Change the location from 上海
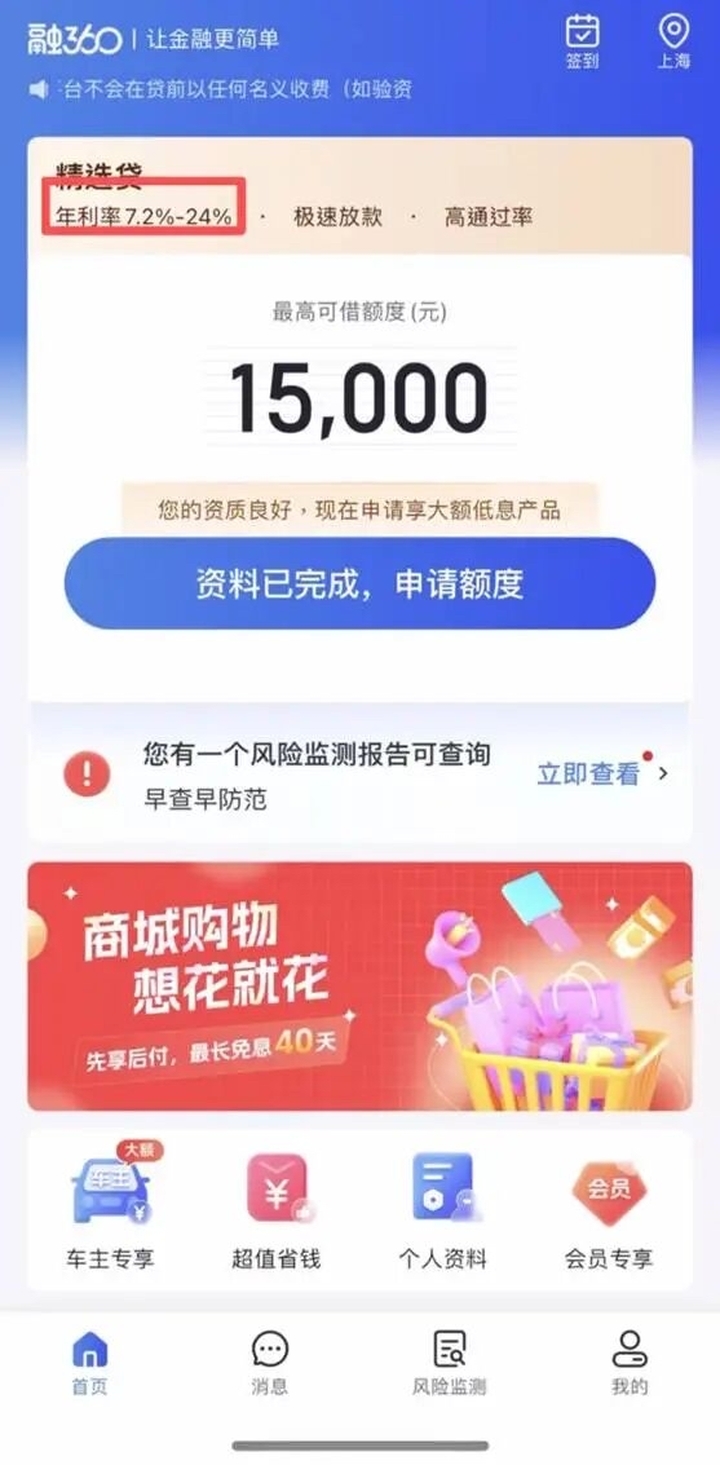Viewport: 720px width, 1465px height. [x=674, y=41]
